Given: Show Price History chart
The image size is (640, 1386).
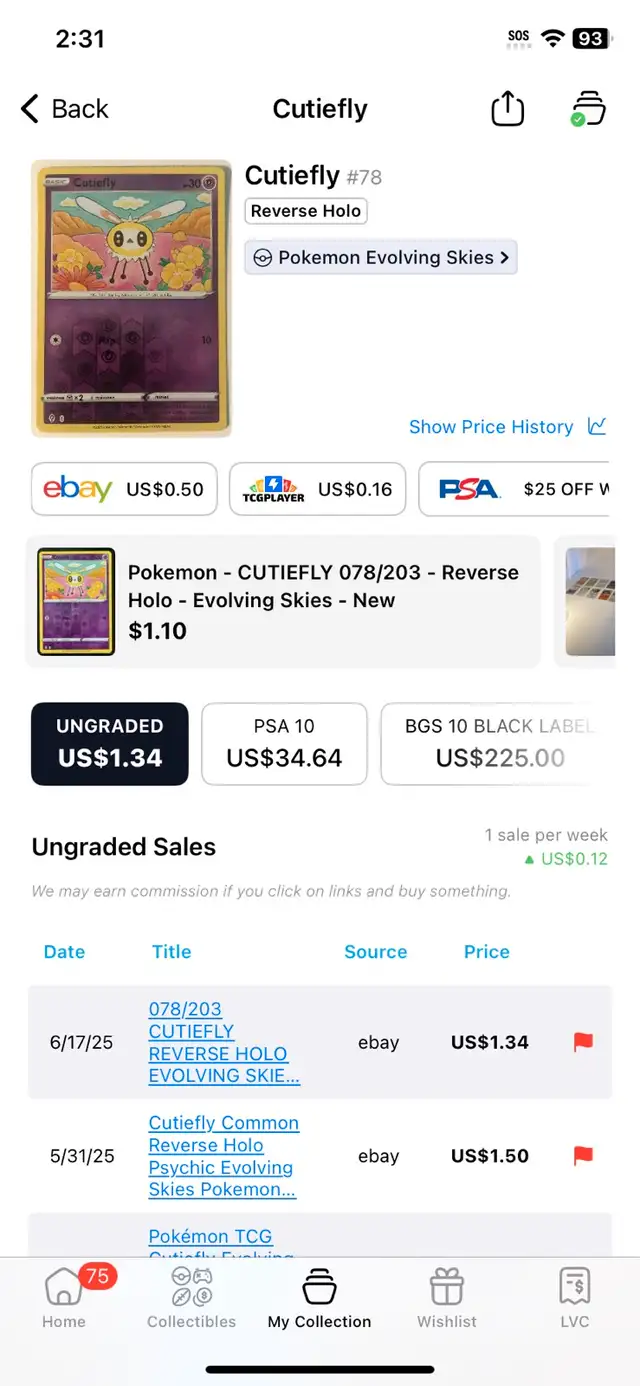Looking at the screenshot, I should 508,427.
